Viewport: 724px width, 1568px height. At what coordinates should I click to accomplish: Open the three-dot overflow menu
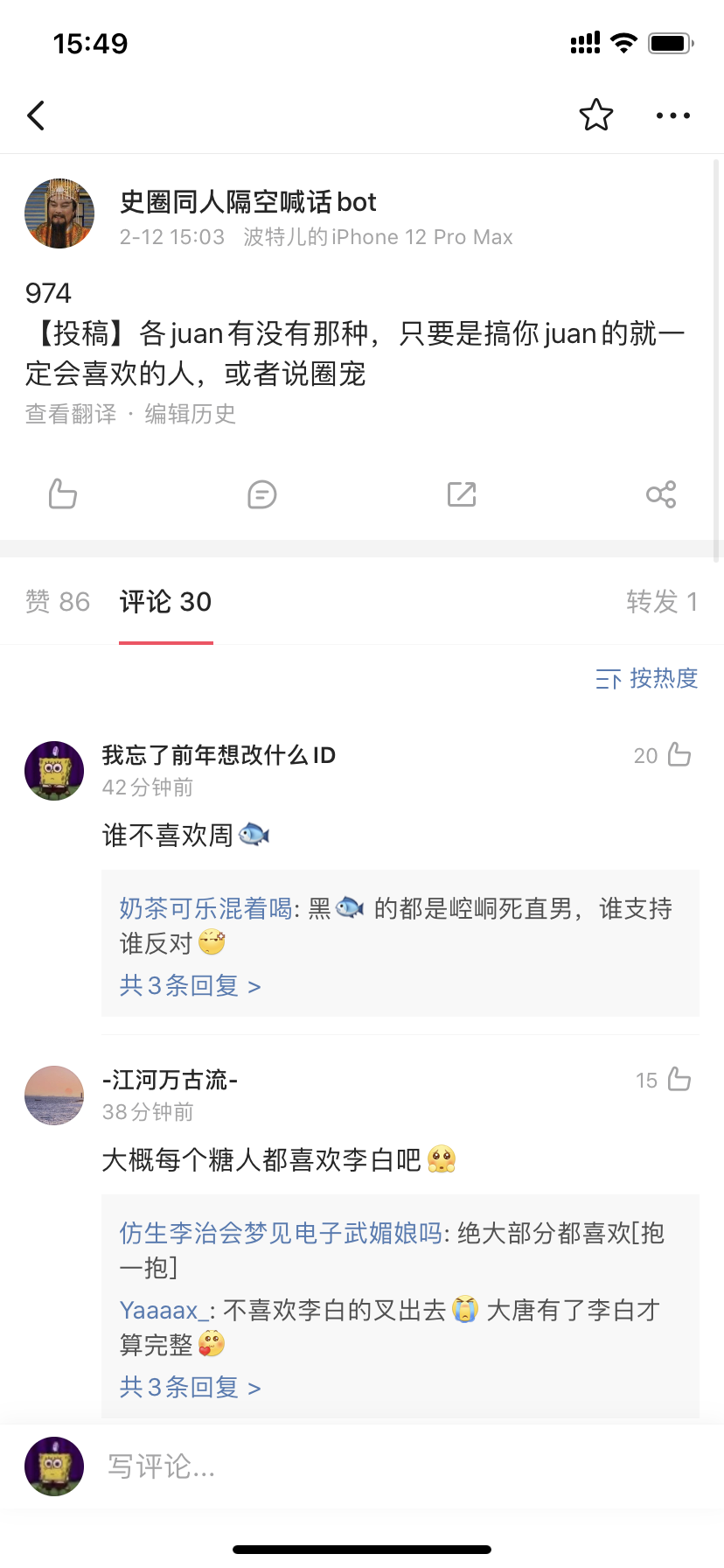672,115
